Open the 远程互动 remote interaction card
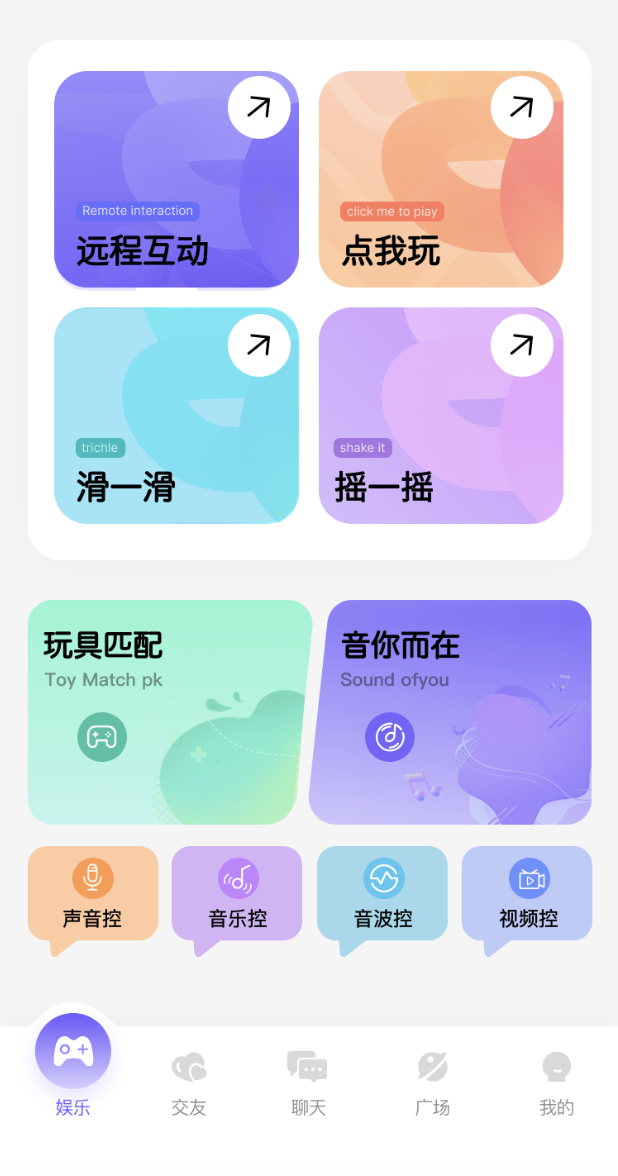The image size is (618, 1176). point(176,180)
